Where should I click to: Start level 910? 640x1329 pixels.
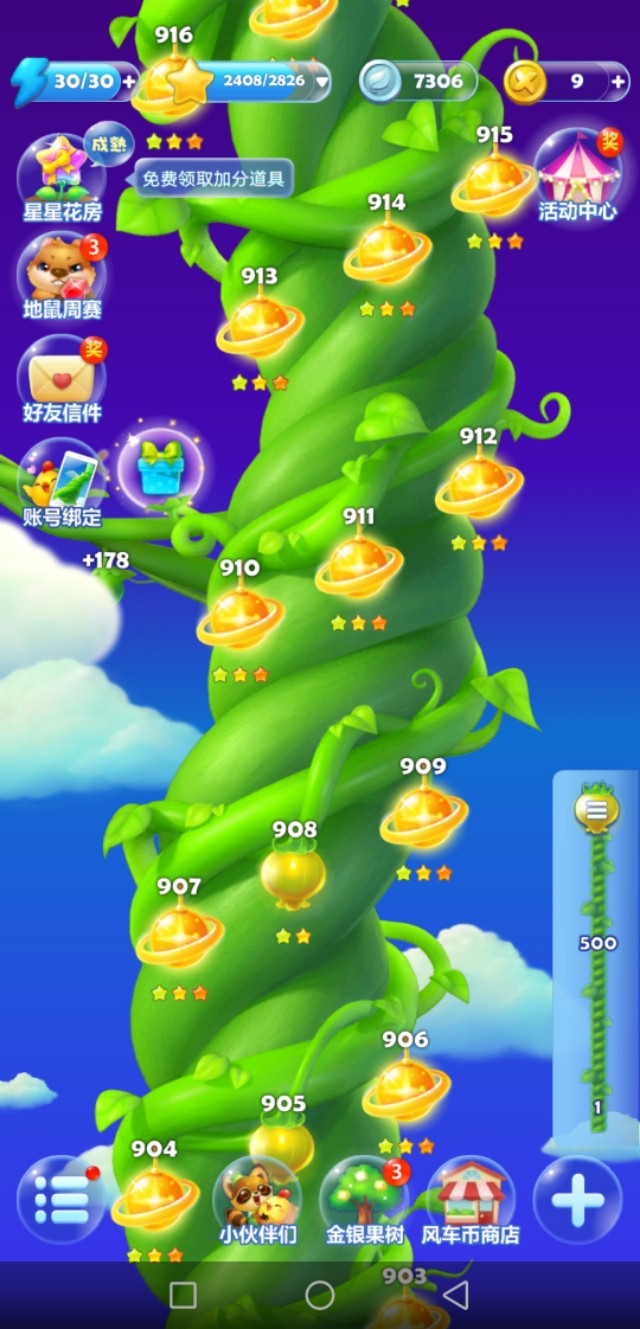[x=239, y=615]
